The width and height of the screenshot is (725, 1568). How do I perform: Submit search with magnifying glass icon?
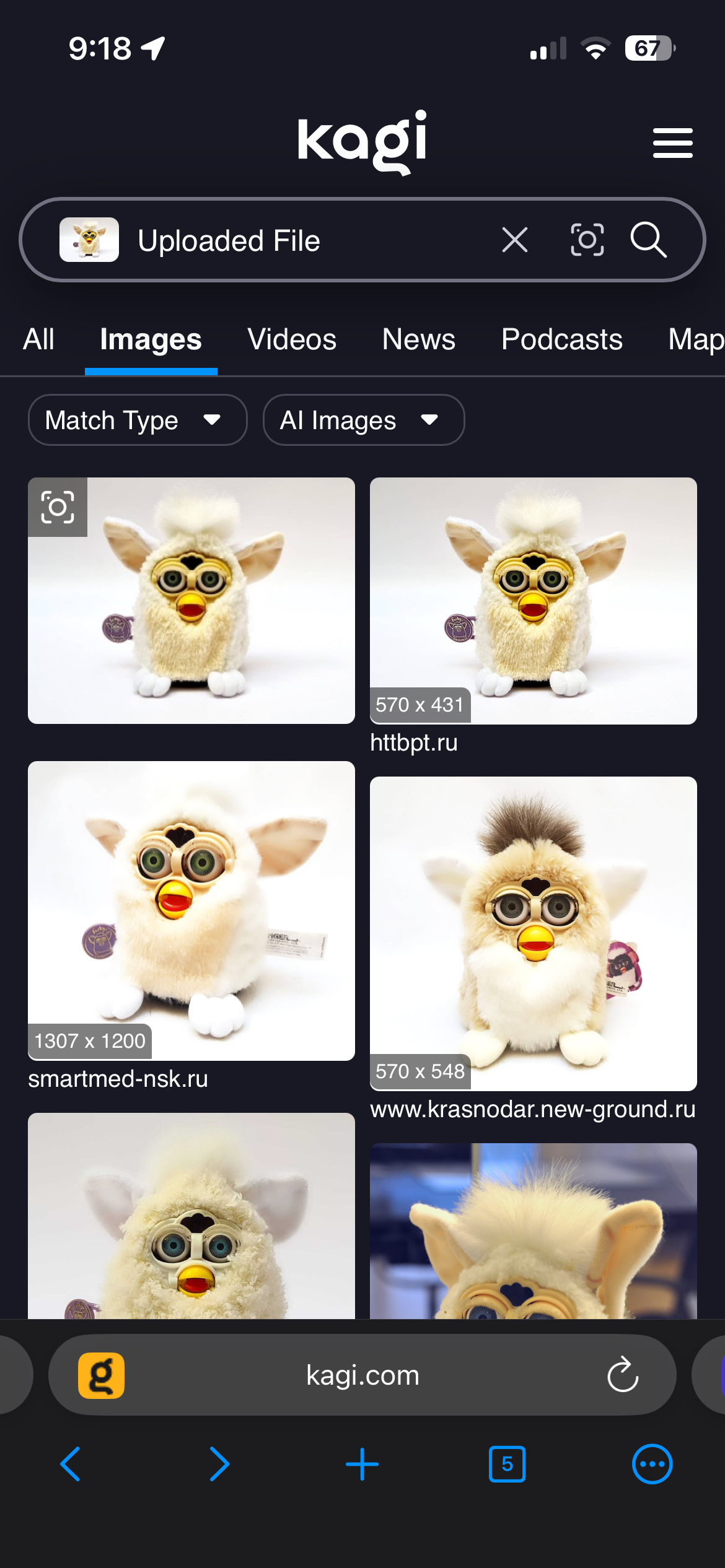[x=648, y=240]
